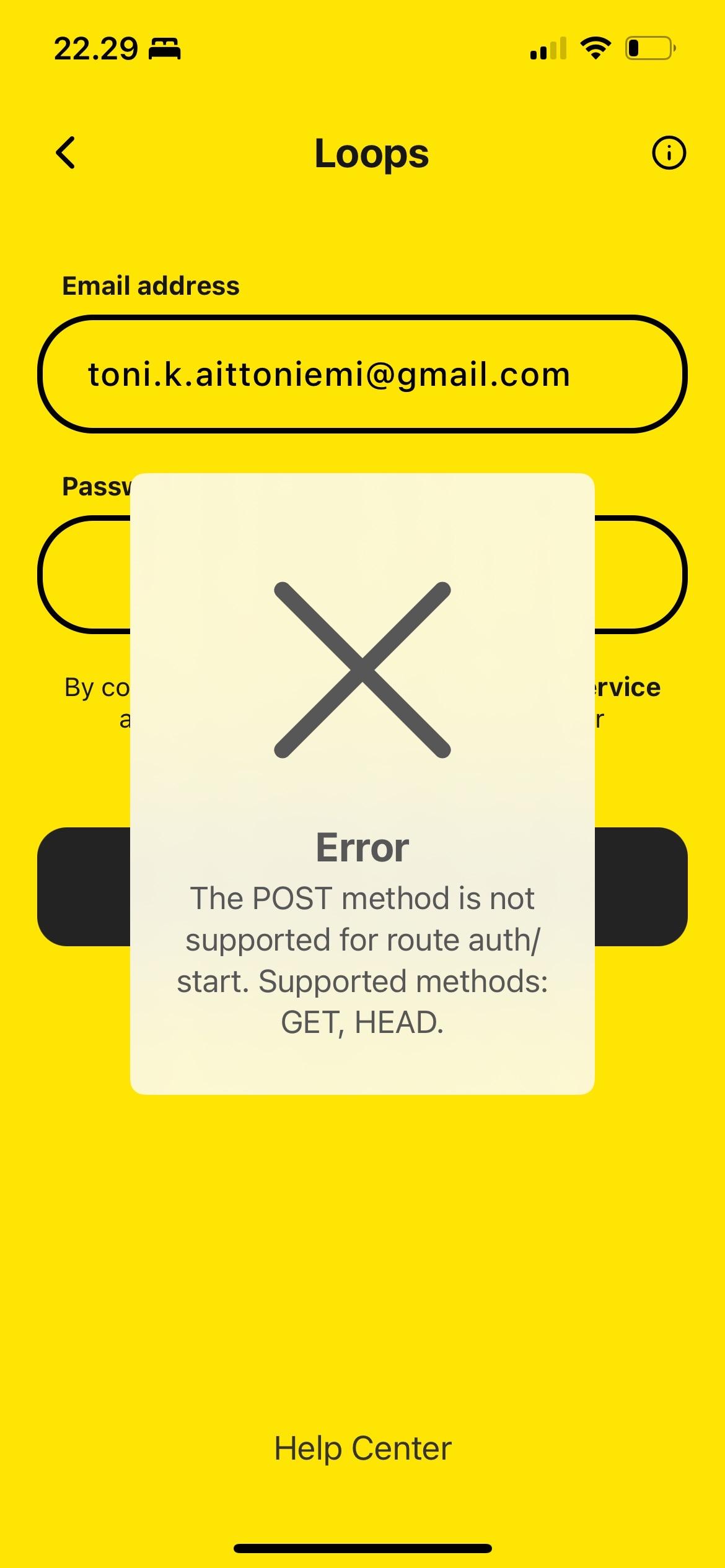
Task: Tap the email address field
Action: [362, 374]
